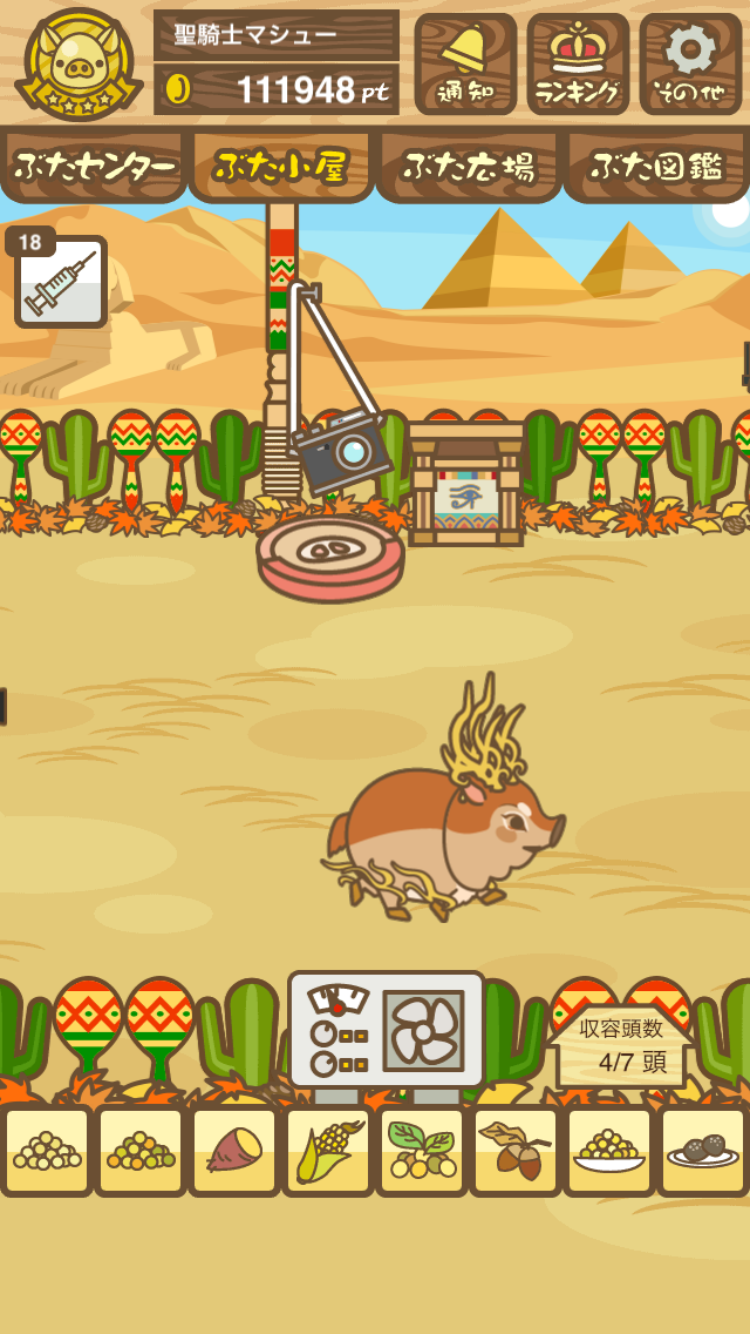The image size is (750, 1334).
Task: Use the syringe vaccine item
Action: 61,282
